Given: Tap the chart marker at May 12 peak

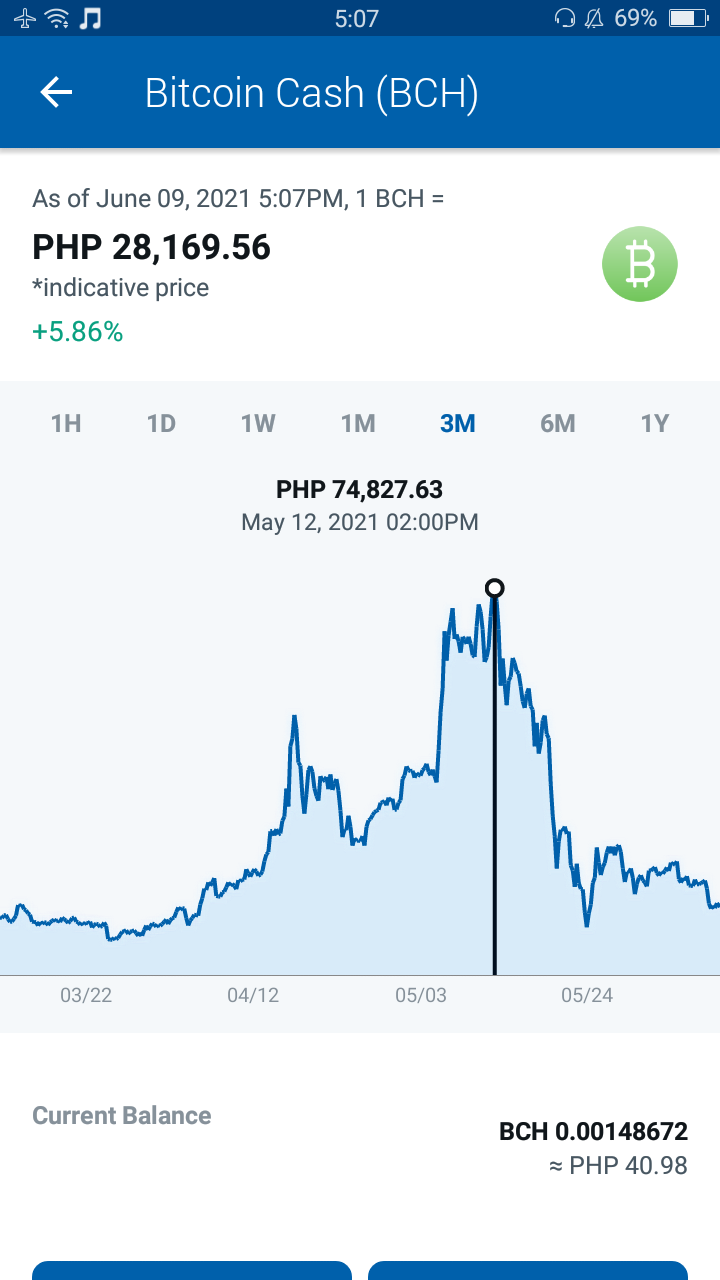Looking at the screenshot, I should coord(494,588).
